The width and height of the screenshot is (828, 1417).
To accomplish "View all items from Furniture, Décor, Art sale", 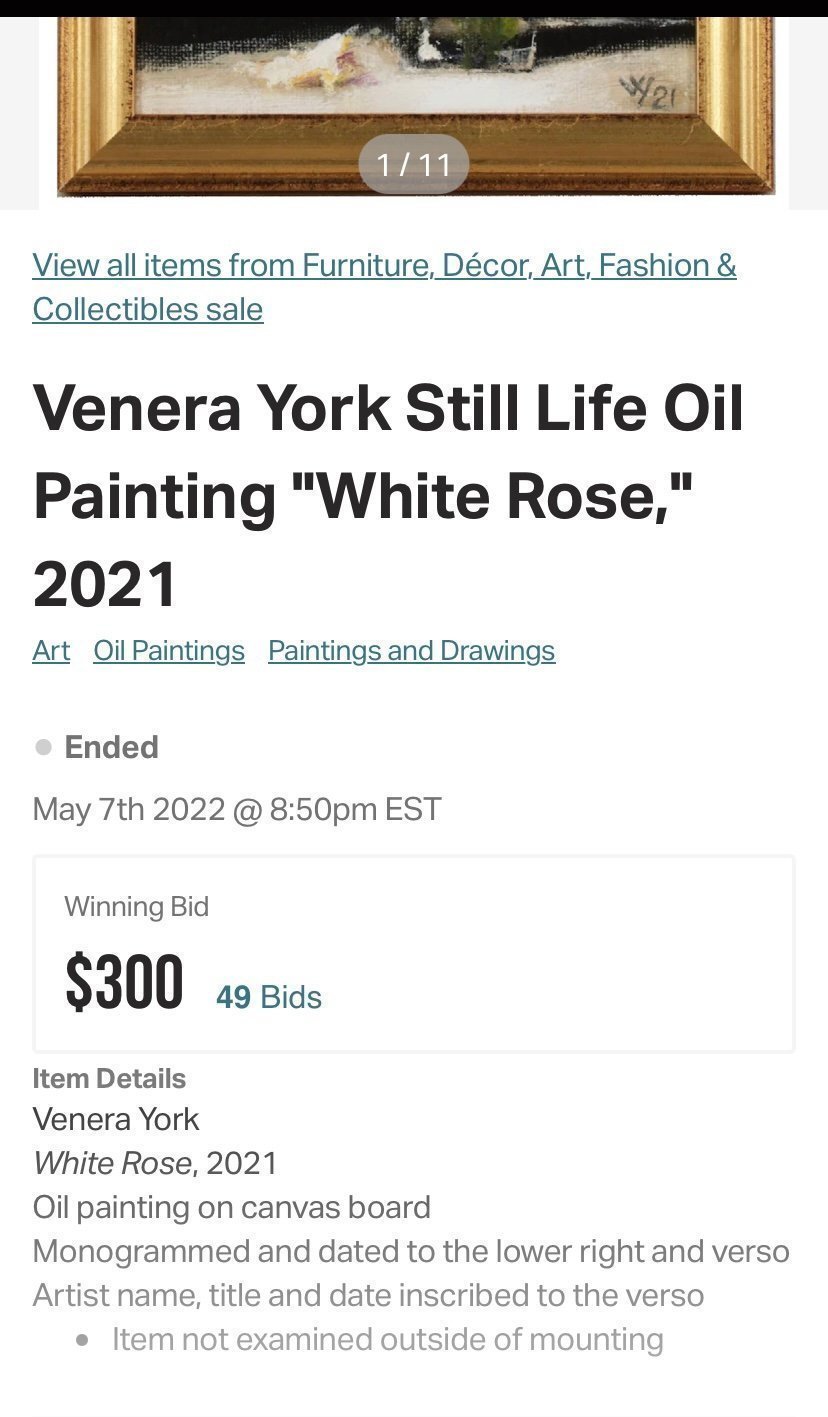I will (384, 287).
